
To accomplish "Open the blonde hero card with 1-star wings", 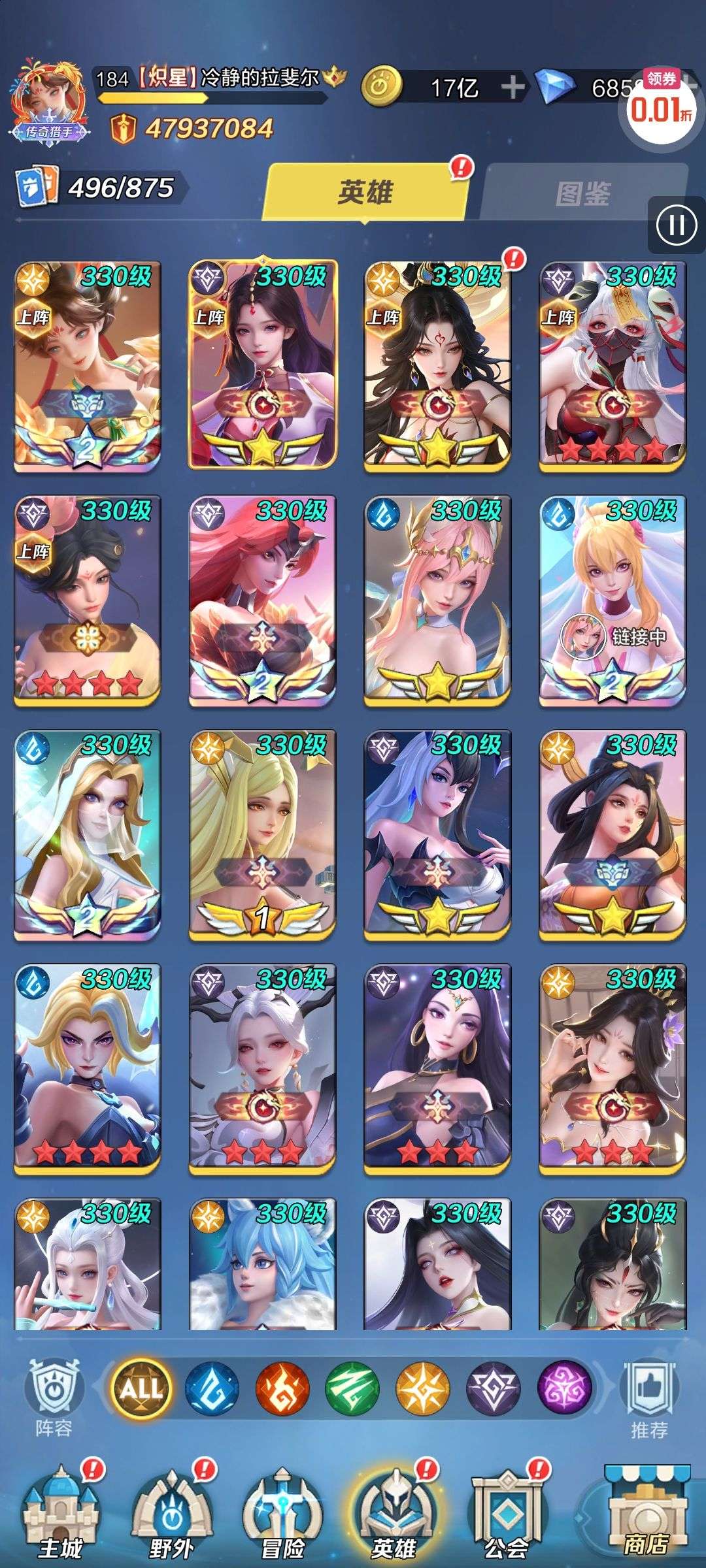I will click(x=262, y=835).
